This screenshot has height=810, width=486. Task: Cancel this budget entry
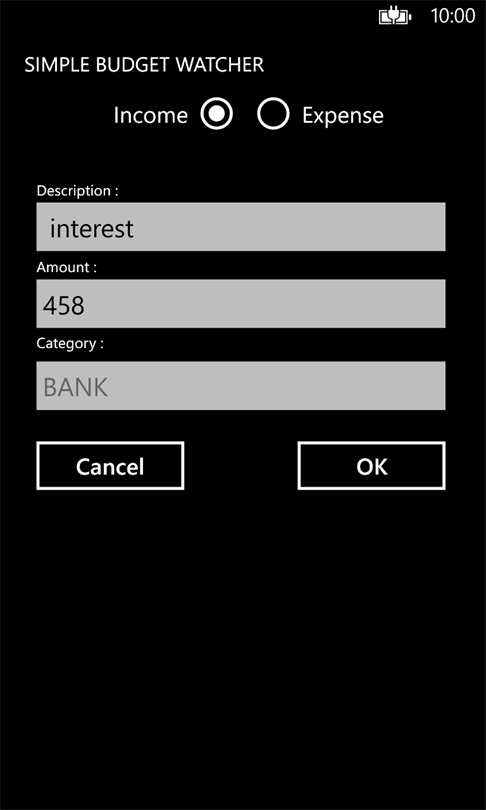(x=110, y=466)
